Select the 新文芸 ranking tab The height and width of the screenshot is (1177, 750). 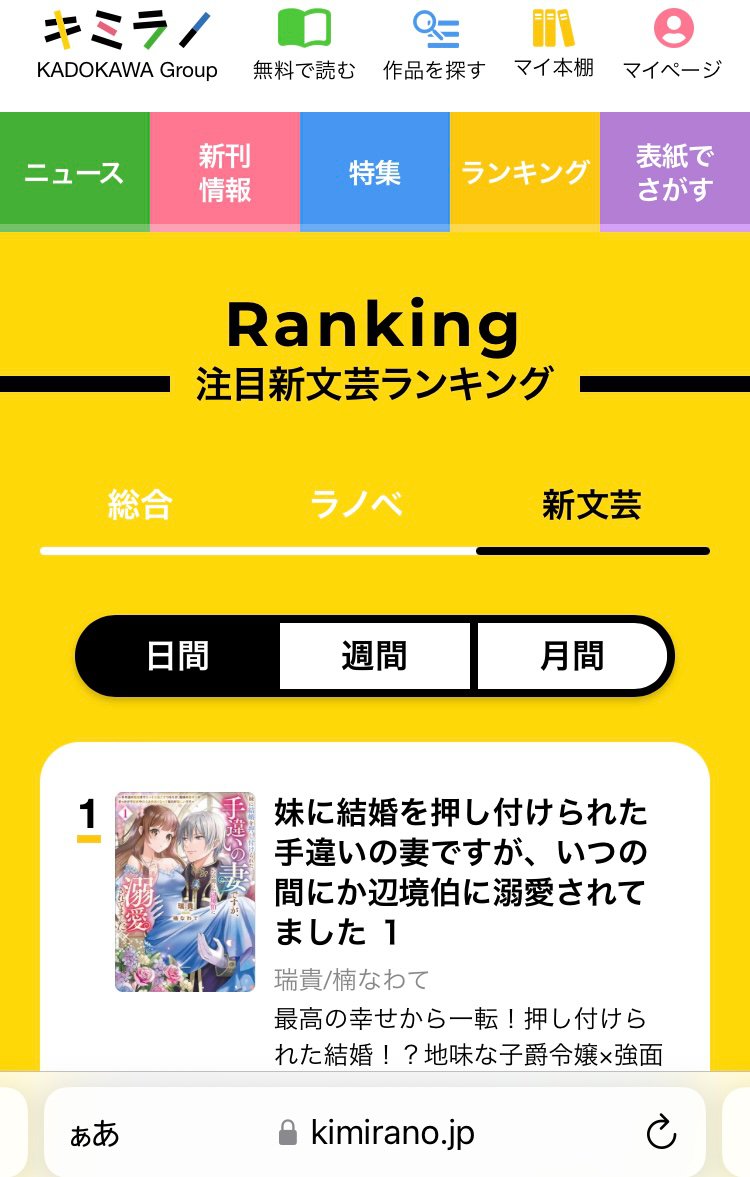pyautogui.click(x=592, y=506)
